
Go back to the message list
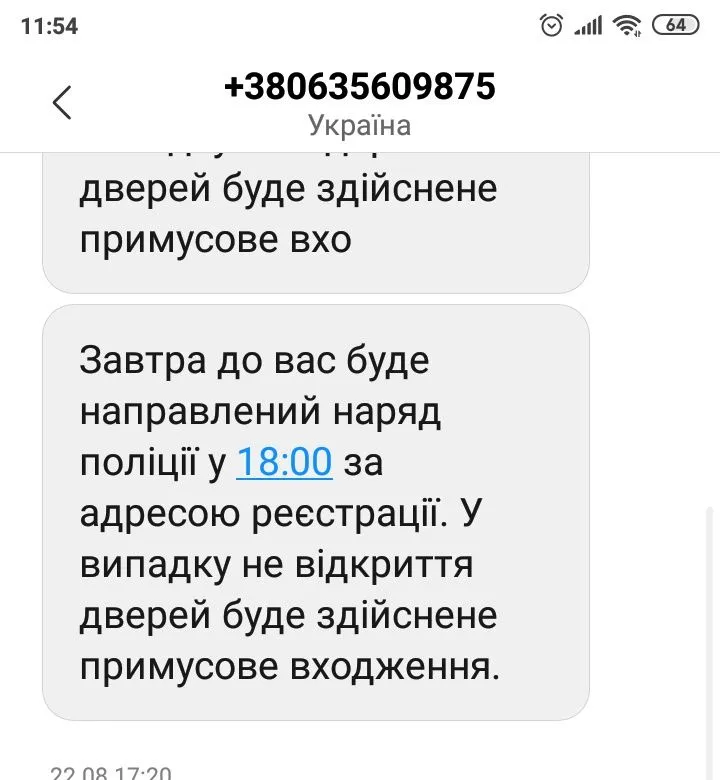click(x=62, y=103)
